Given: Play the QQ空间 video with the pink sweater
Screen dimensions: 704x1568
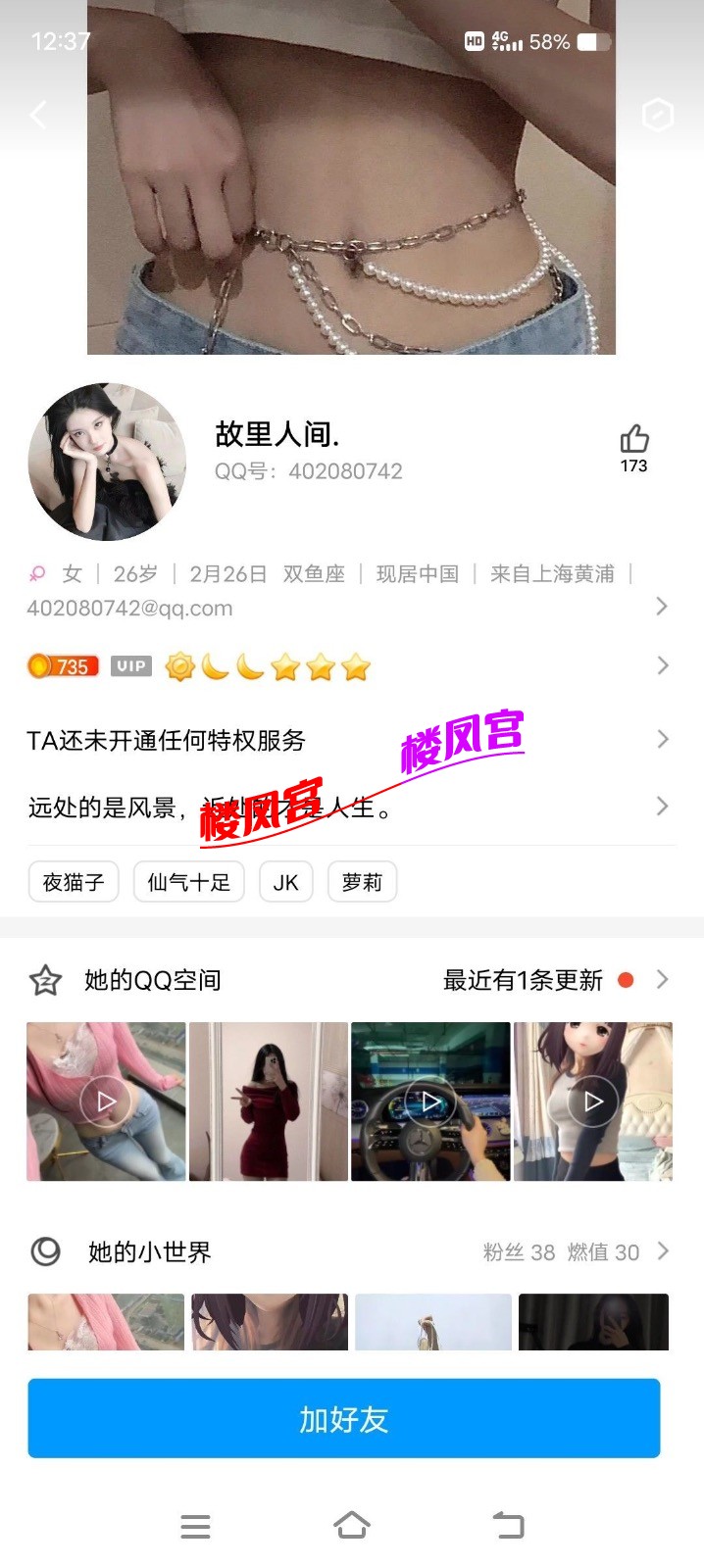Looking at the screenshot, I should click(x=106, y=1102).
